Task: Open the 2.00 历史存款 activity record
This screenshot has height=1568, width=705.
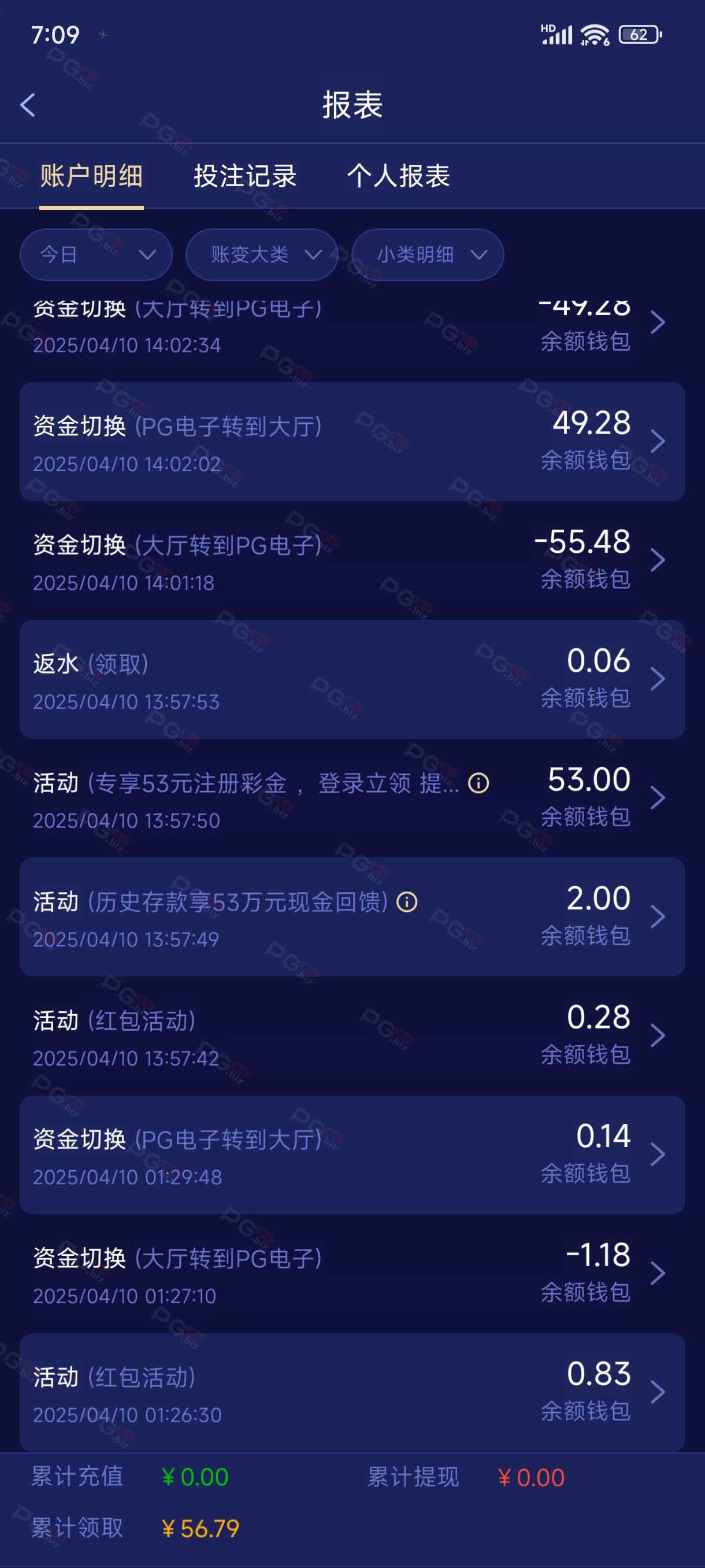Action: (352, 917)
